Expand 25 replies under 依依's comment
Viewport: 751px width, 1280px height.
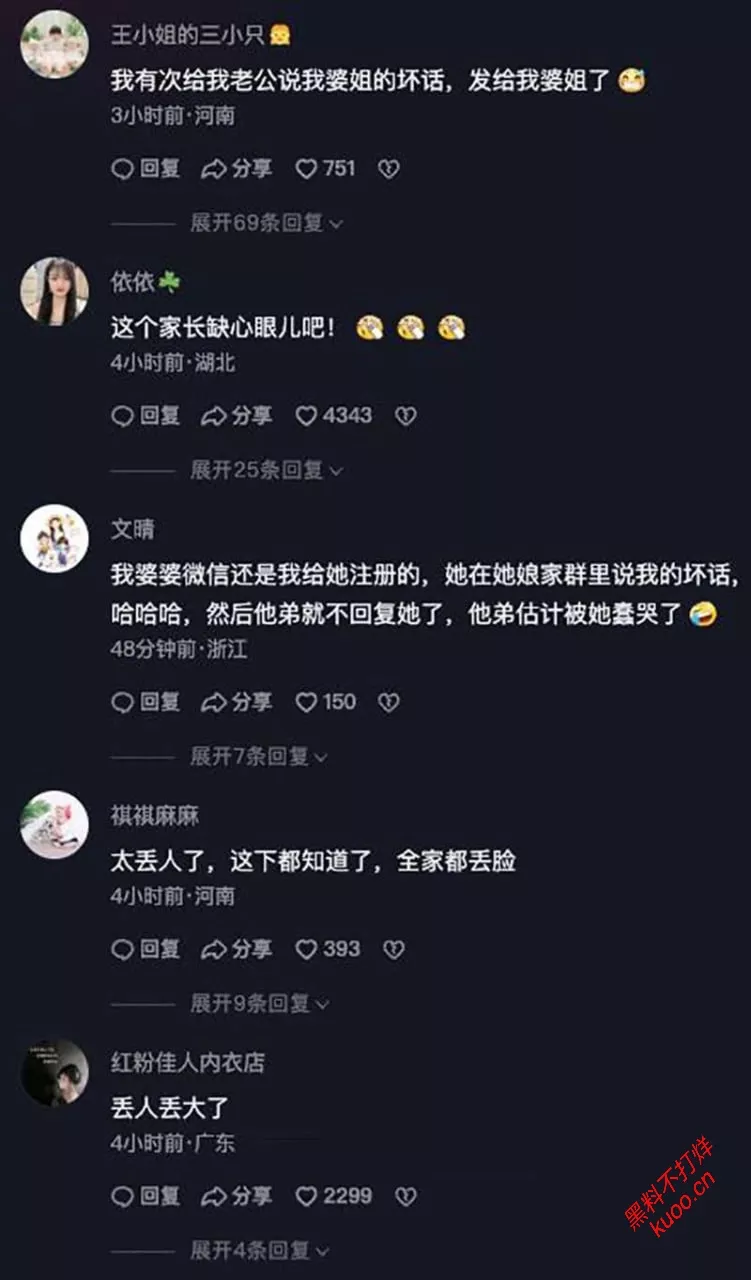pos(265,469)
